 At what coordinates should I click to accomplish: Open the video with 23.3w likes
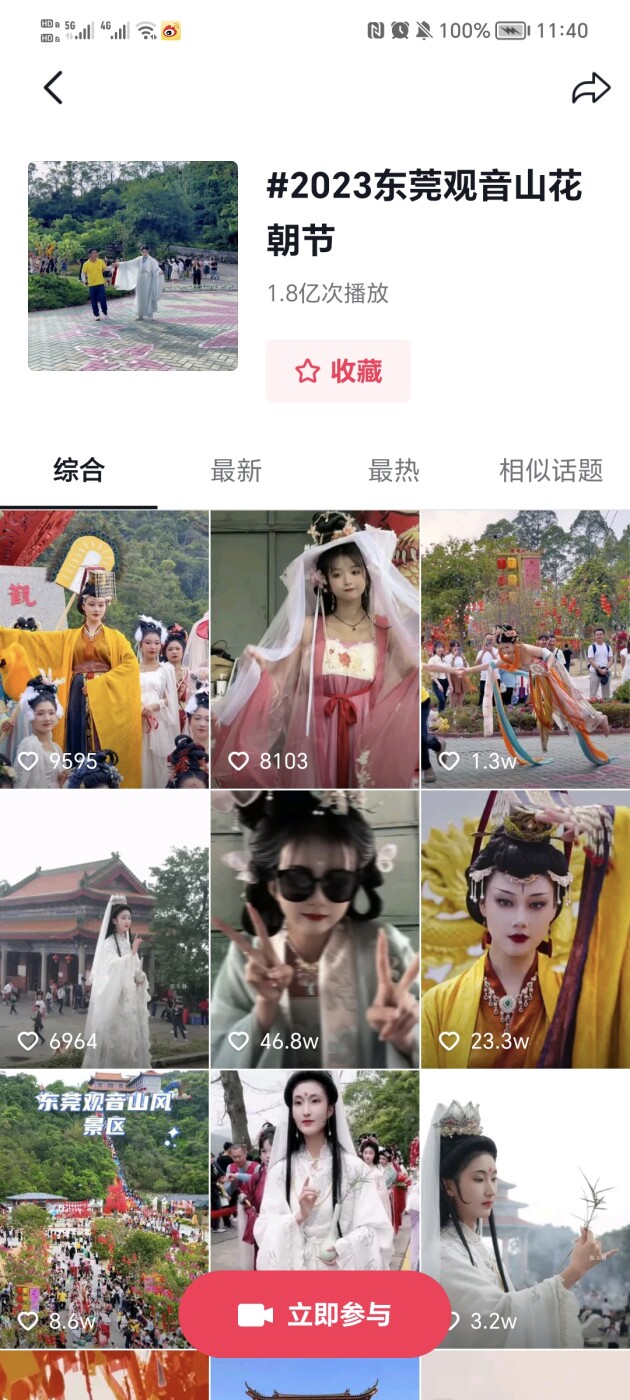pyautogui.click(x=525, y=930)
